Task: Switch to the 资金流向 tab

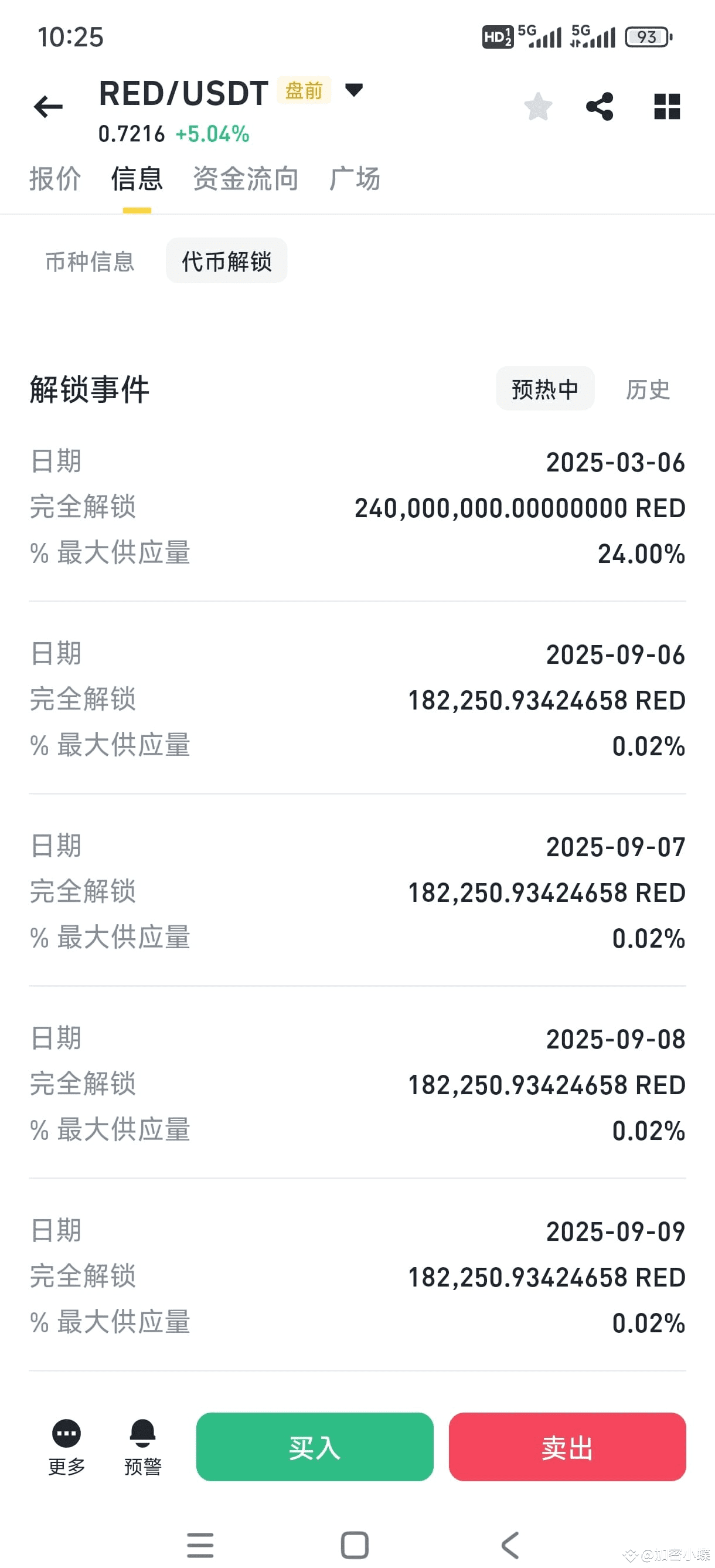Action: tap(244, 178)
